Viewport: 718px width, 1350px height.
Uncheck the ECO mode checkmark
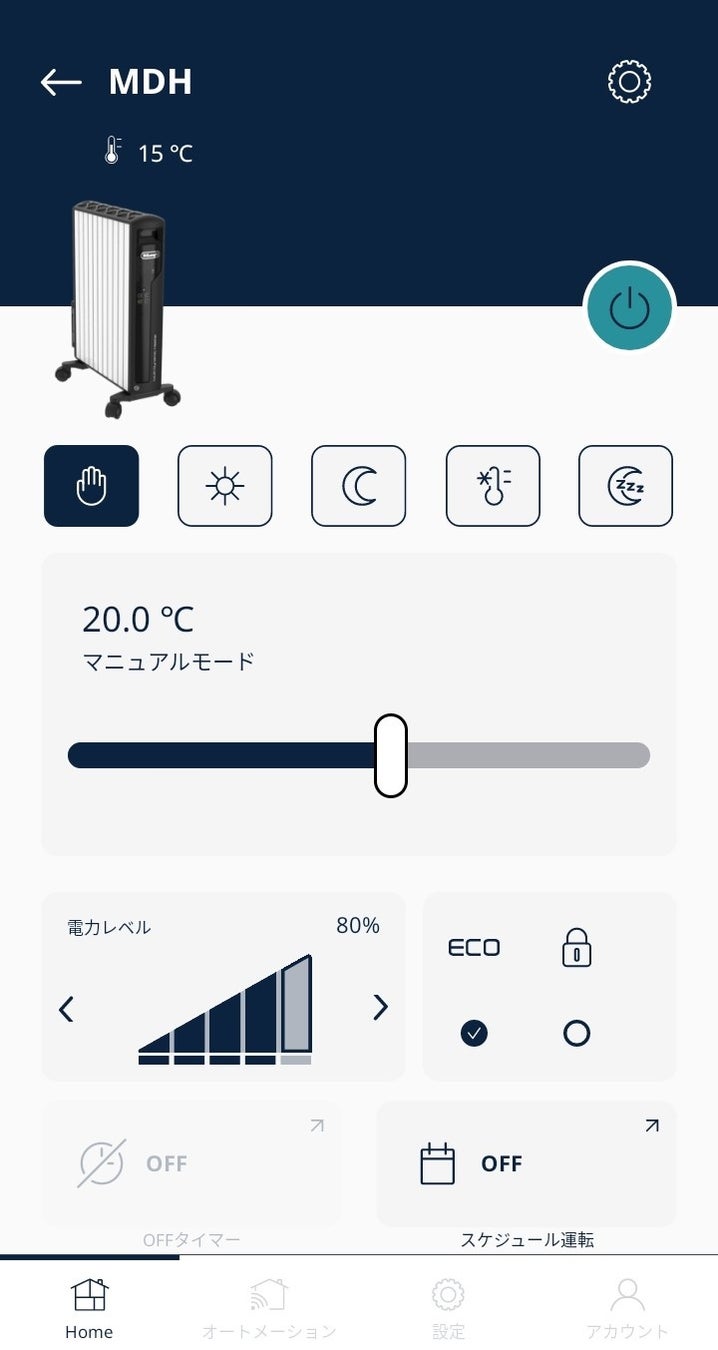(x=474, y=1033)
